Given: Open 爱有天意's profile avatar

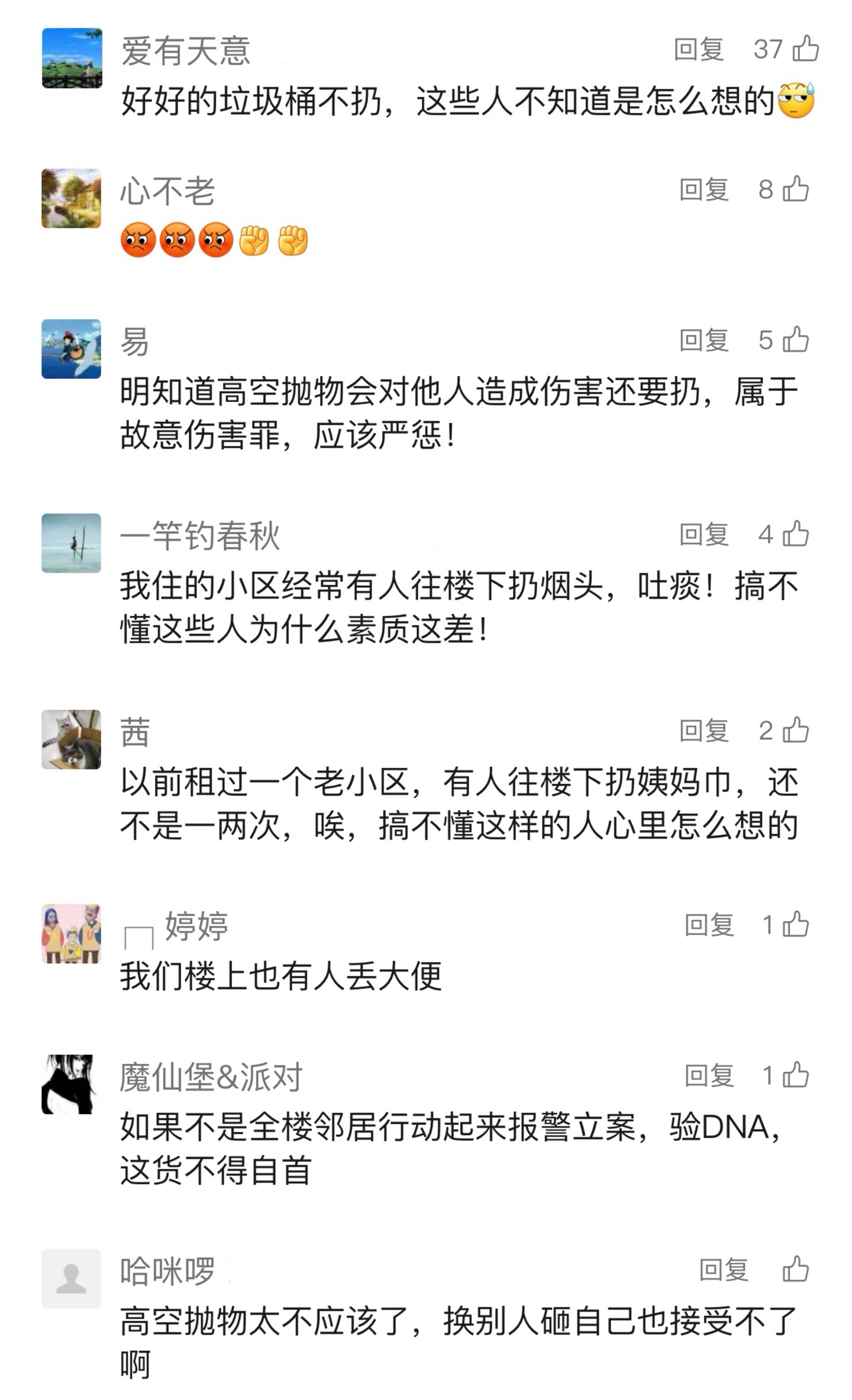Looking at the screenshot, I should [72, 58].
